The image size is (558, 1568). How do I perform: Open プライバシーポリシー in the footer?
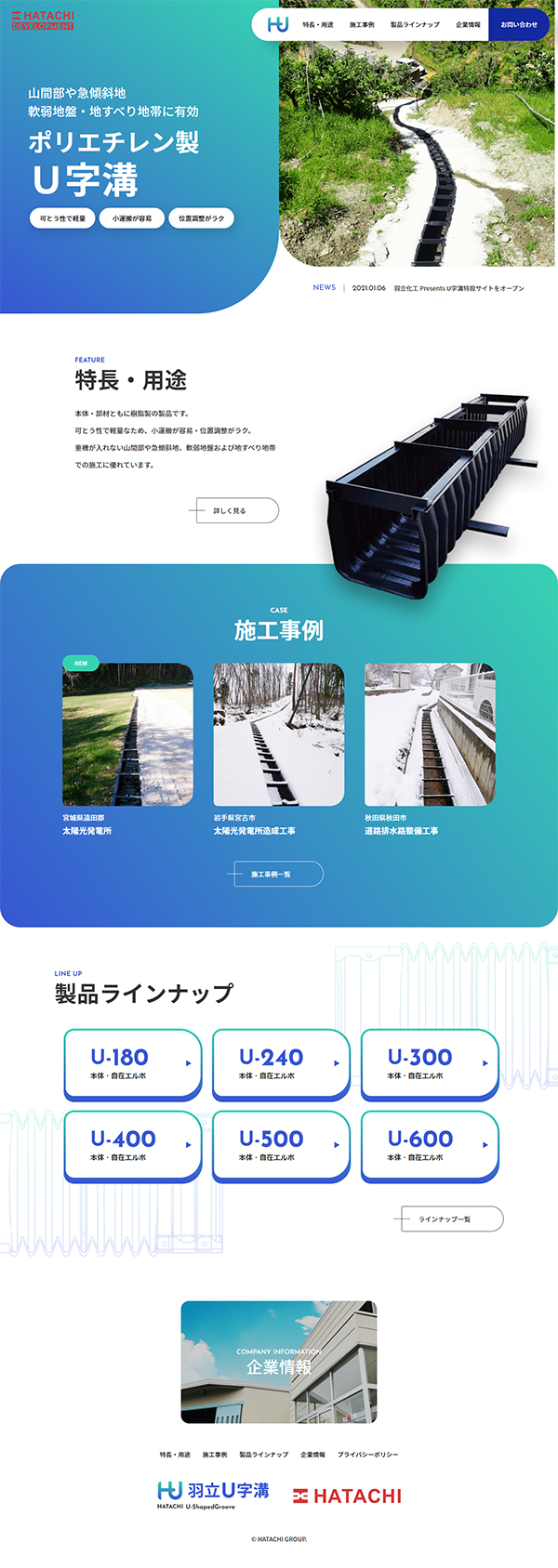367,1455
